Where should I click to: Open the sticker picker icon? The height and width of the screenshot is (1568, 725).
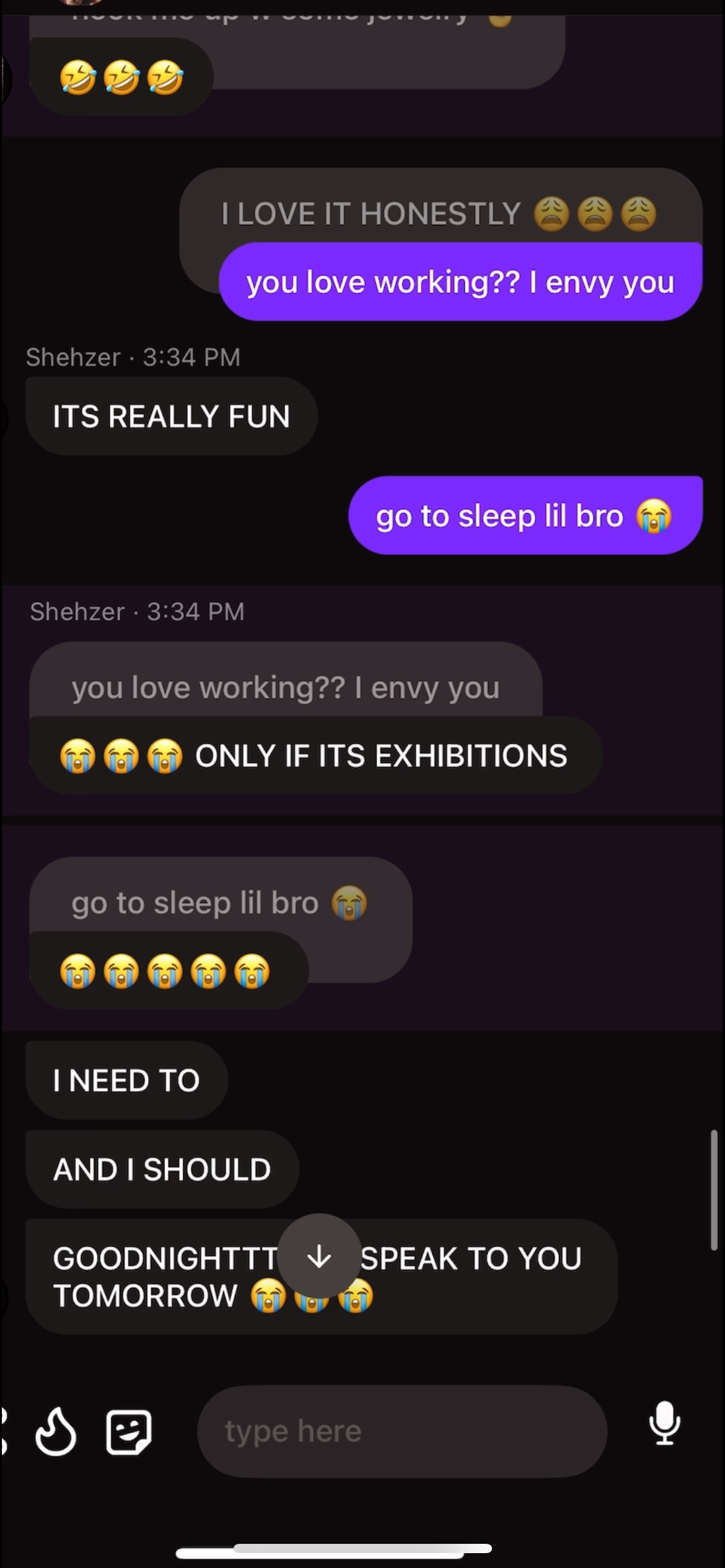129,1432
